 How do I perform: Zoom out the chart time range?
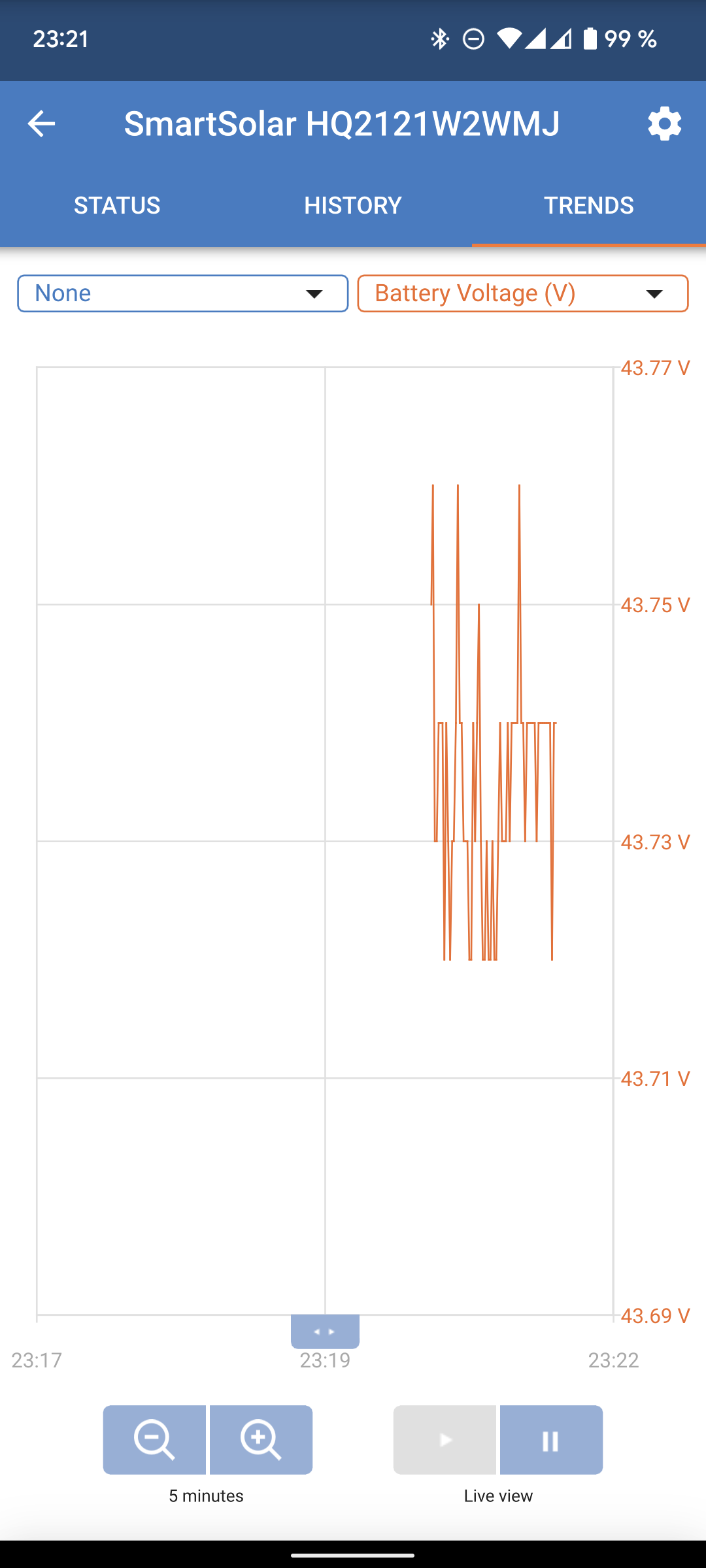click(154, 1440)
